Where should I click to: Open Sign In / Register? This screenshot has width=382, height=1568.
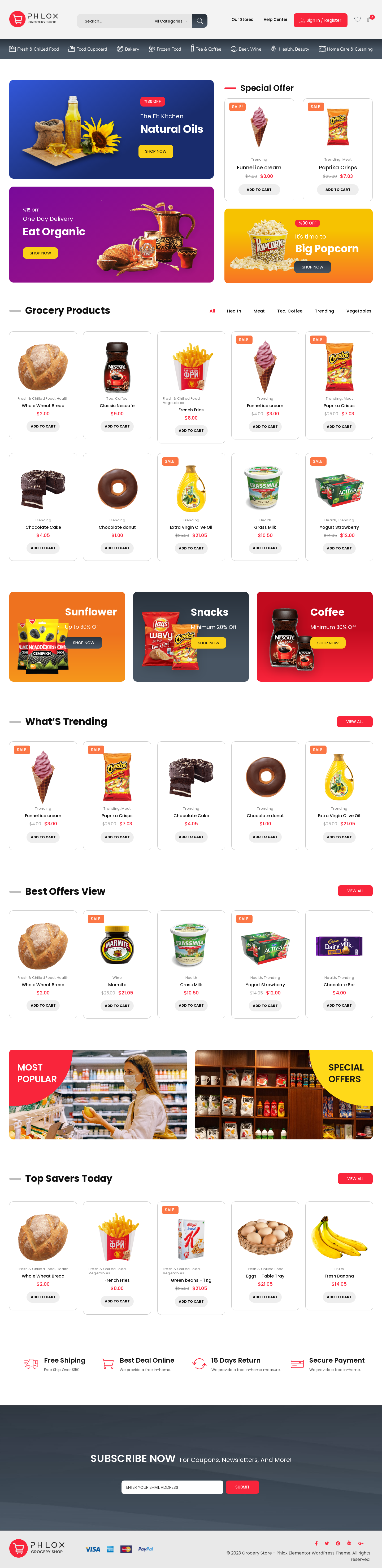pos(320,20)
